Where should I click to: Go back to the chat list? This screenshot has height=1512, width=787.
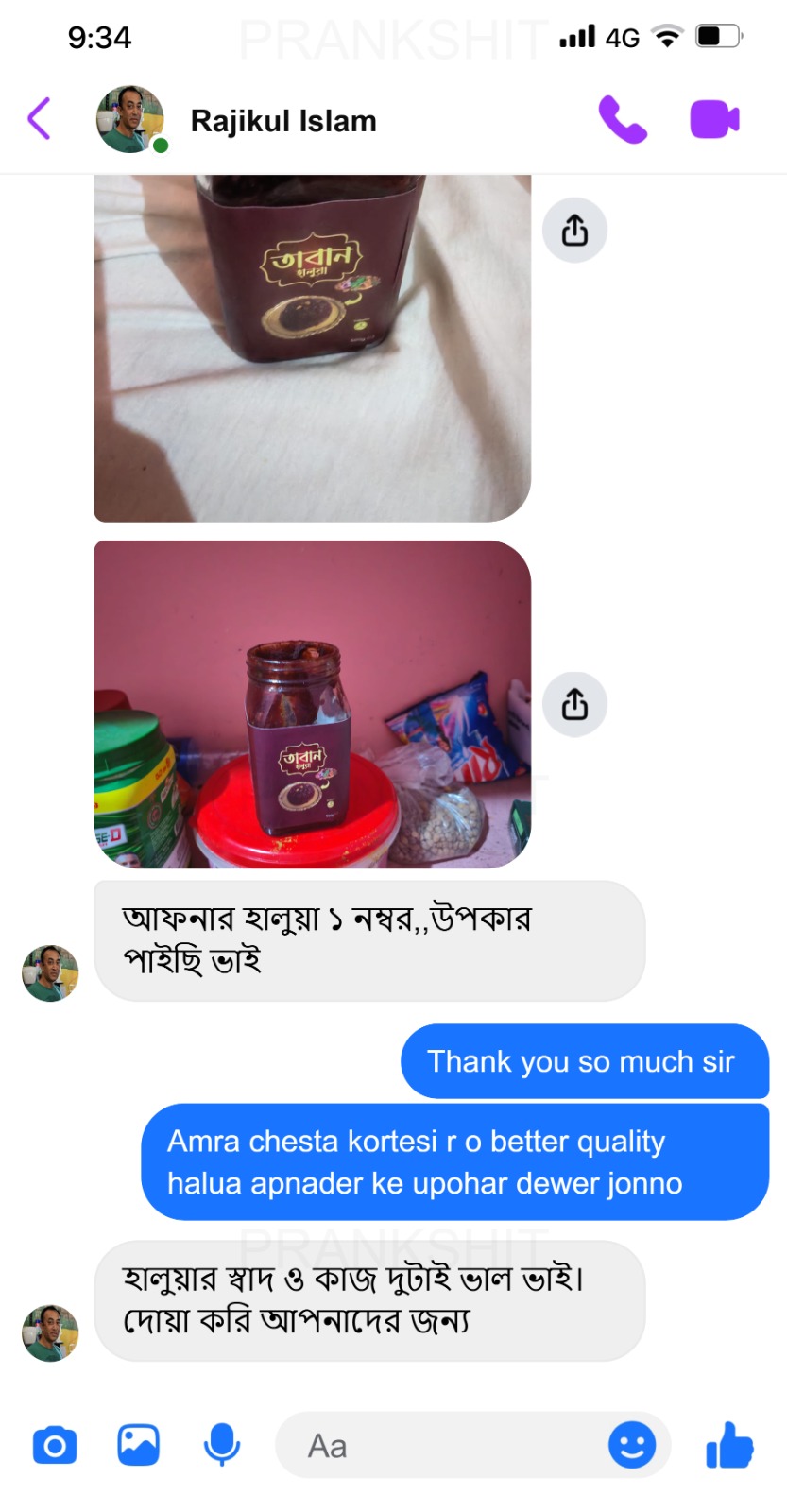pos(39,119)
